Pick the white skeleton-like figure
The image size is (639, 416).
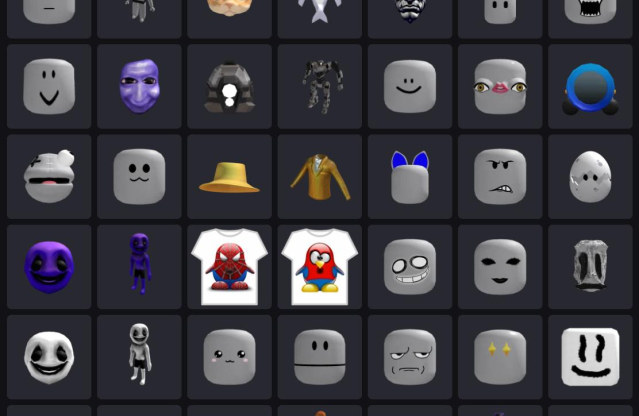139,355
